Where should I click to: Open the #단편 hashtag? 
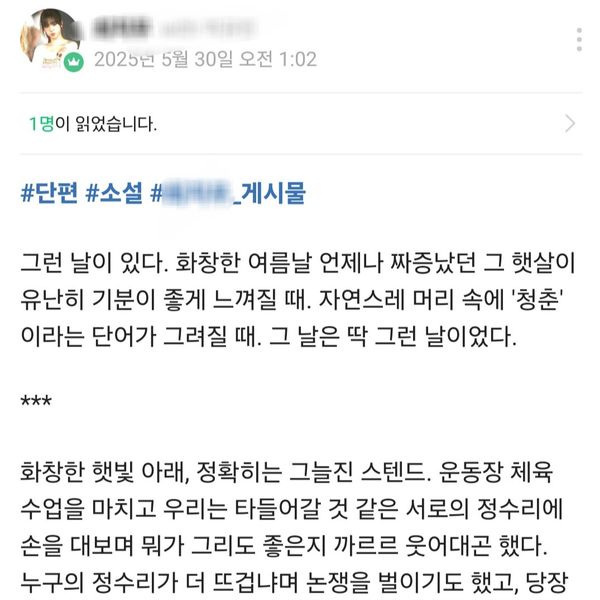[51, 194]
